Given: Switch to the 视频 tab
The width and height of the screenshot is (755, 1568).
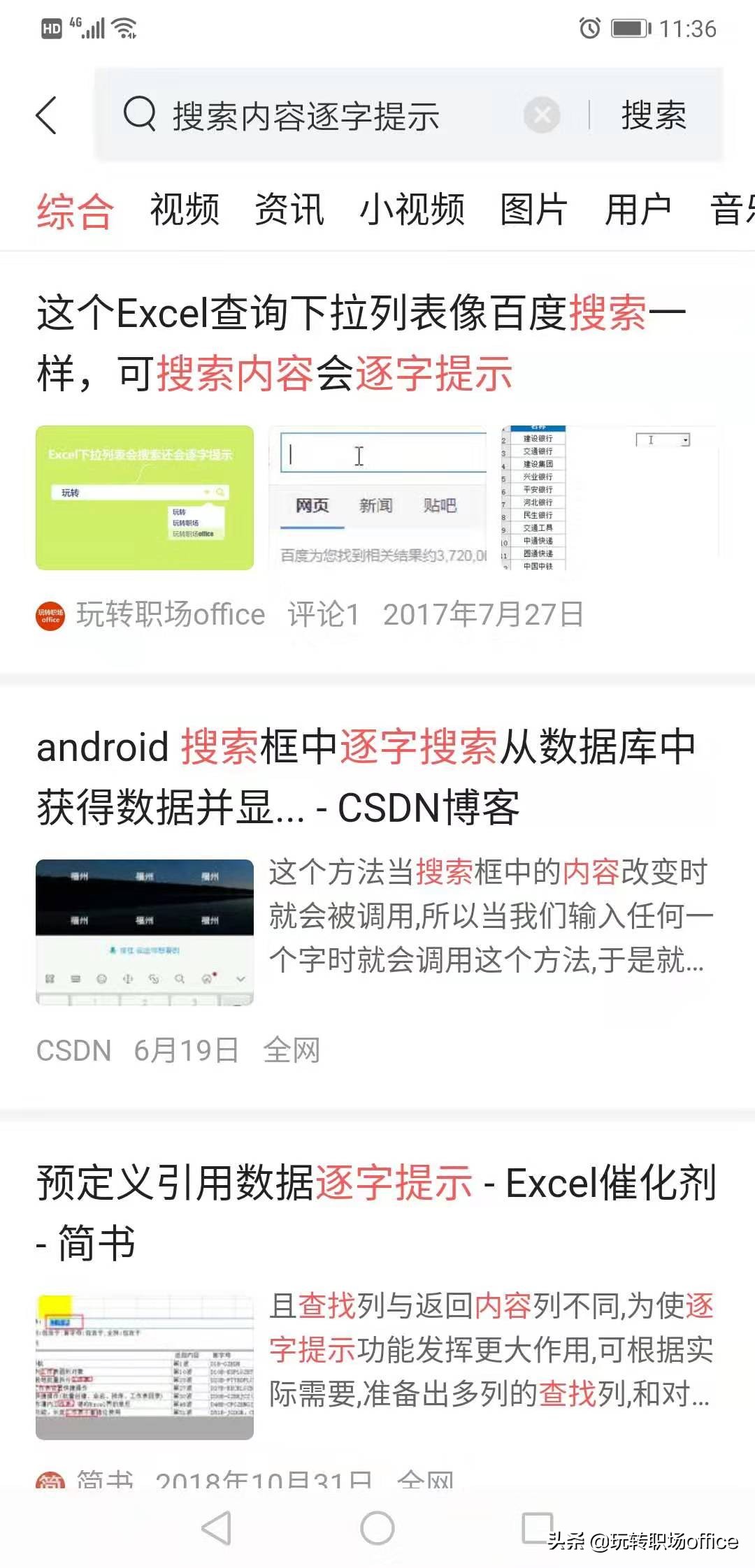Looking at the screenshot, I should [x=185, y=210].
